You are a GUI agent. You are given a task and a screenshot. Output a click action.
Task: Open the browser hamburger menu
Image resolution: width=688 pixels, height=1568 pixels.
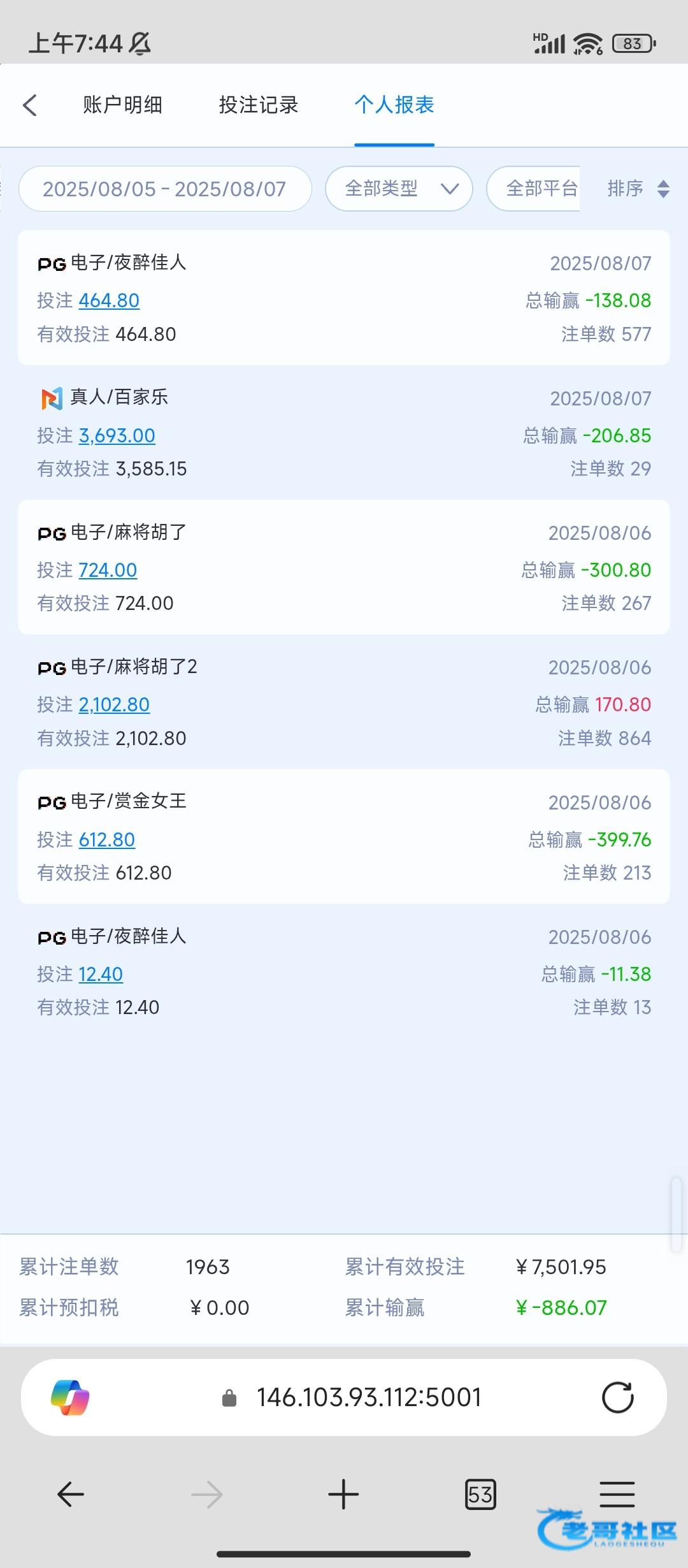tap(617, 1494)
